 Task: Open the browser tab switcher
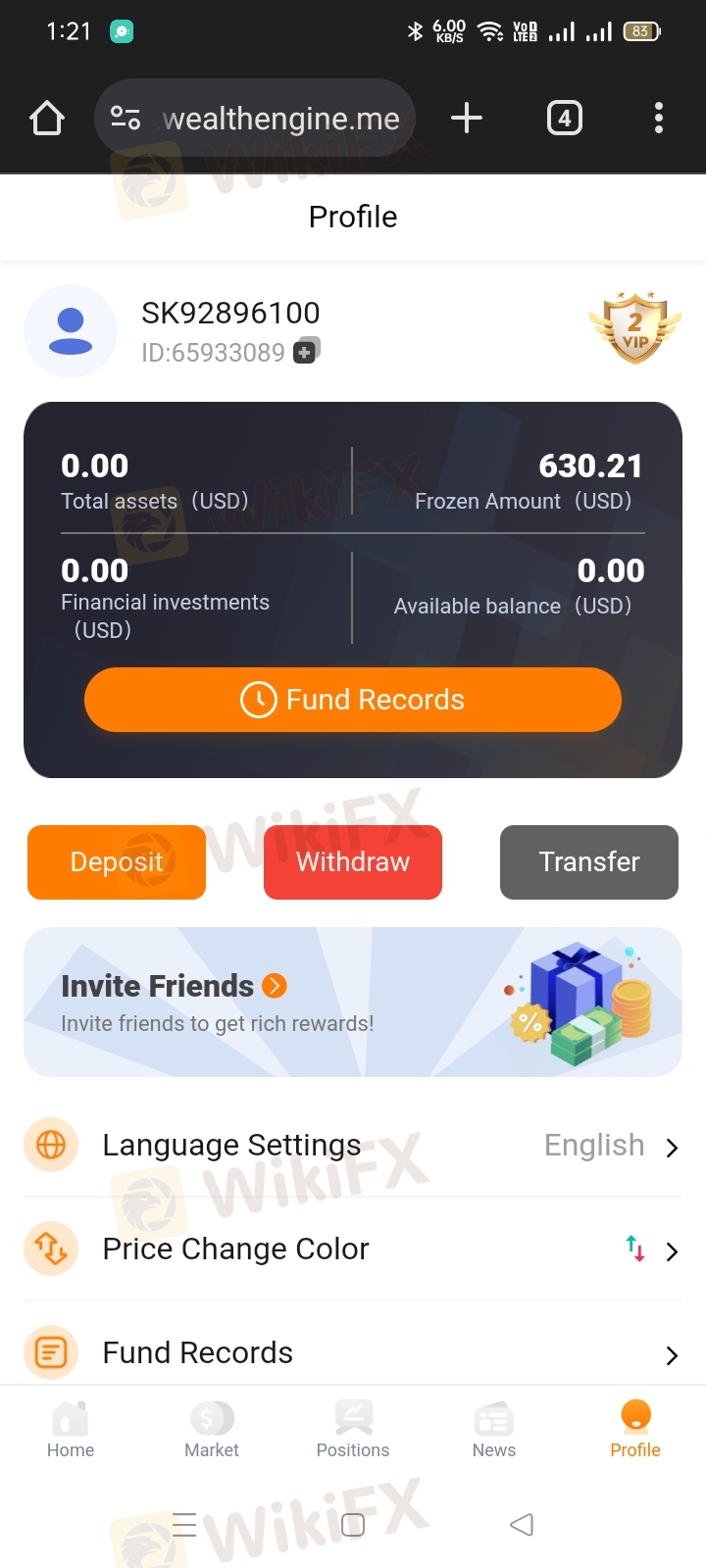564,118
